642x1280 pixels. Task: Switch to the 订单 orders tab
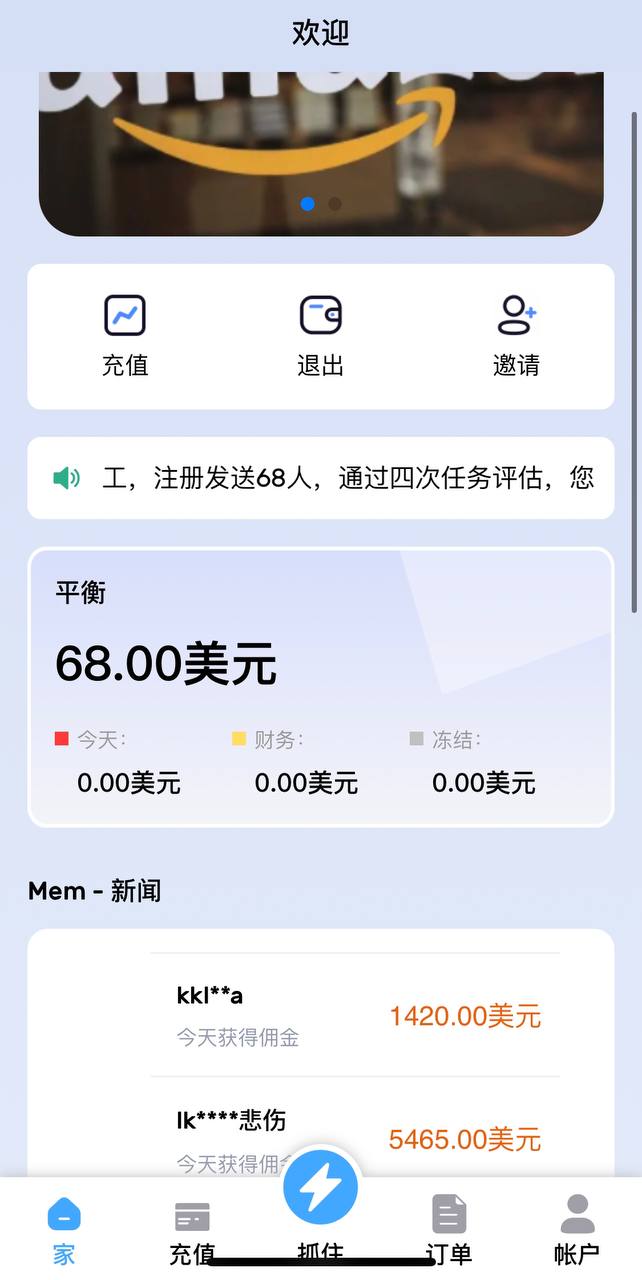pos(449,1228)
